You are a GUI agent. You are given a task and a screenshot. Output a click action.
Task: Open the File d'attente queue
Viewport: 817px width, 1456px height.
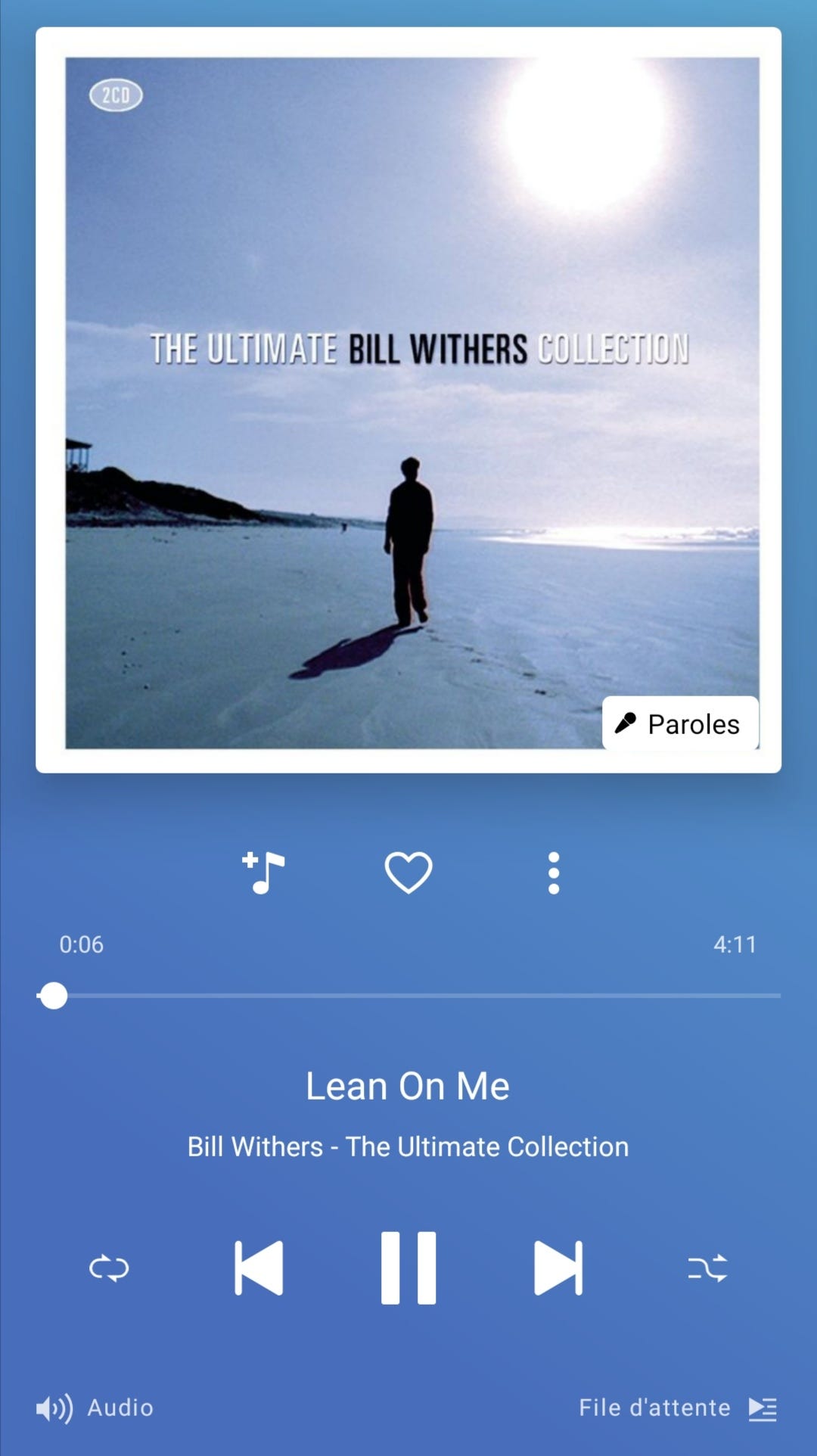pos(678,1408)
